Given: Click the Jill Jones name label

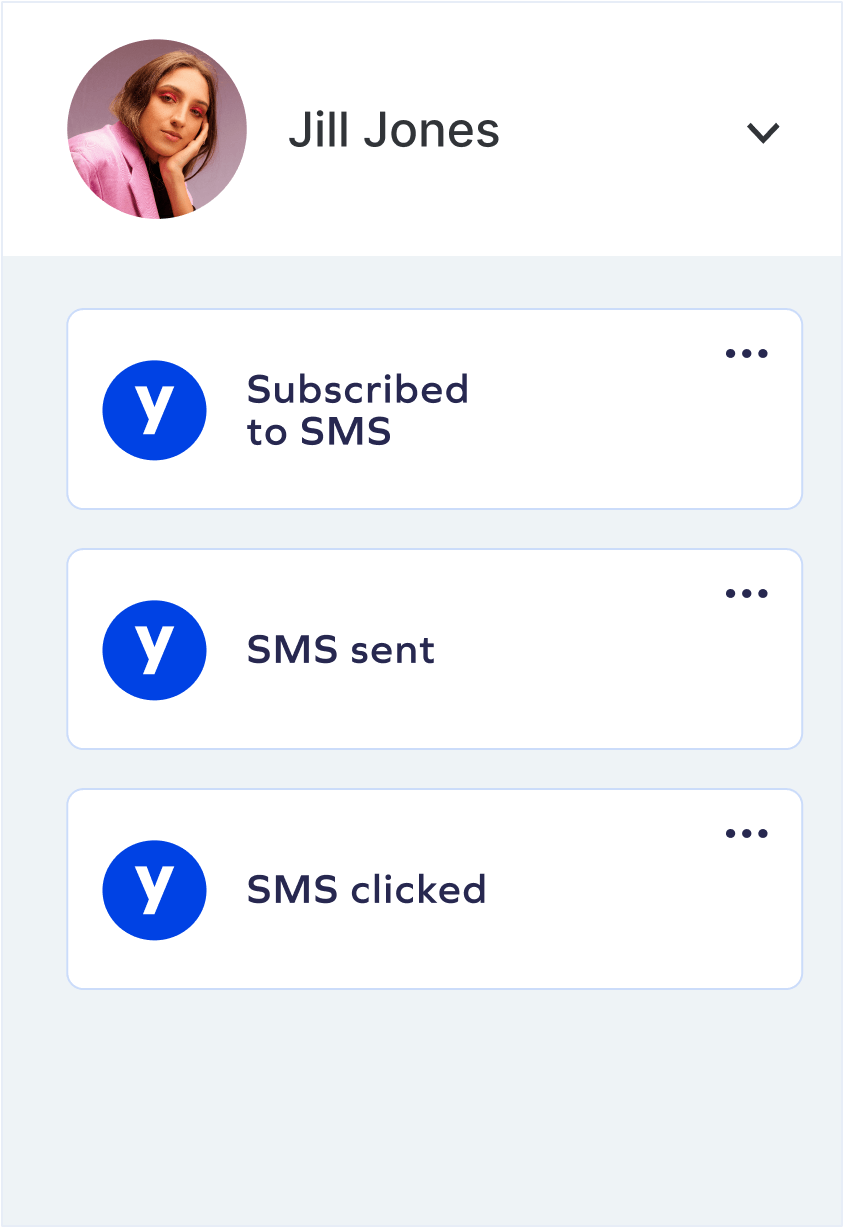Looking at the screenshot, I should pos(393,130).
